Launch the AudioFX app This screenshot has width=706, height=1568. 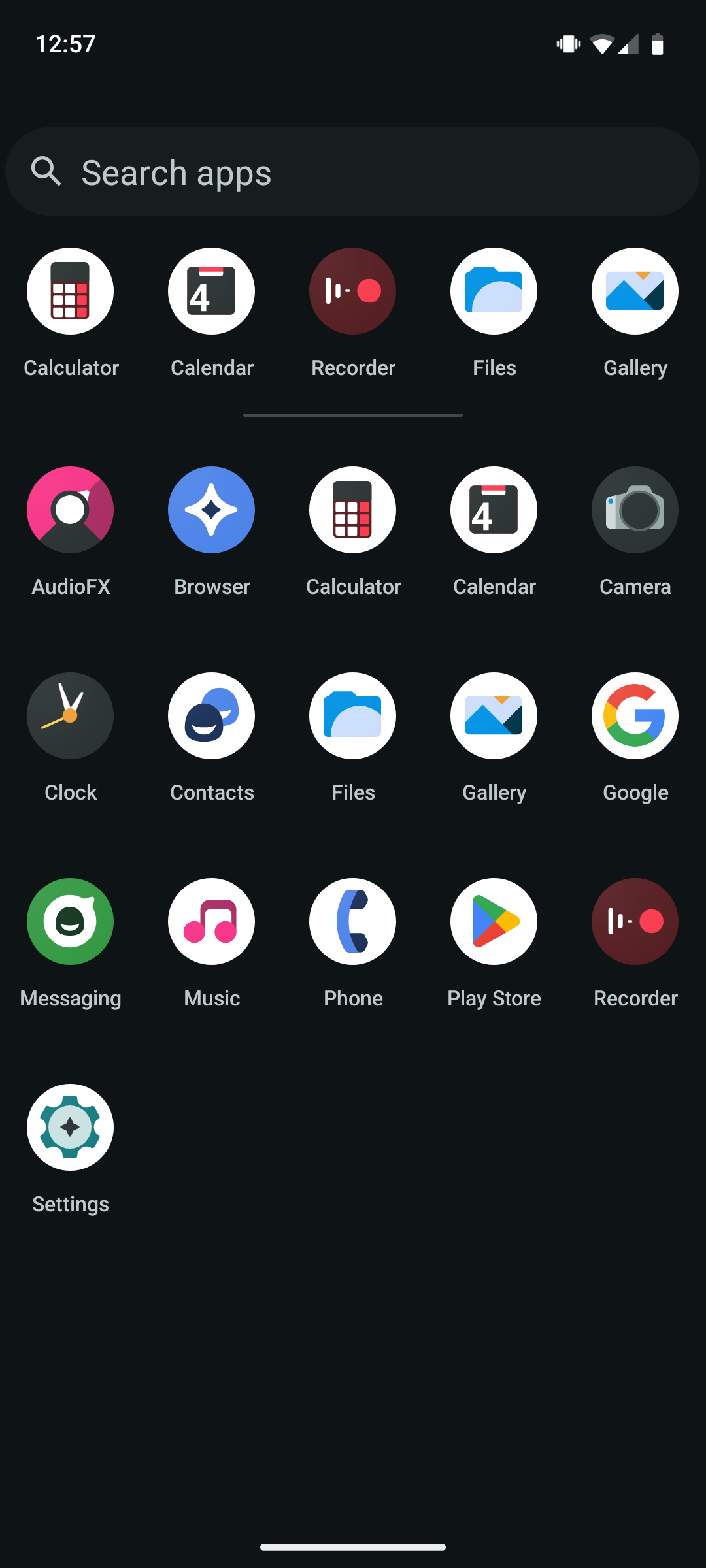(x=70, y=510)
